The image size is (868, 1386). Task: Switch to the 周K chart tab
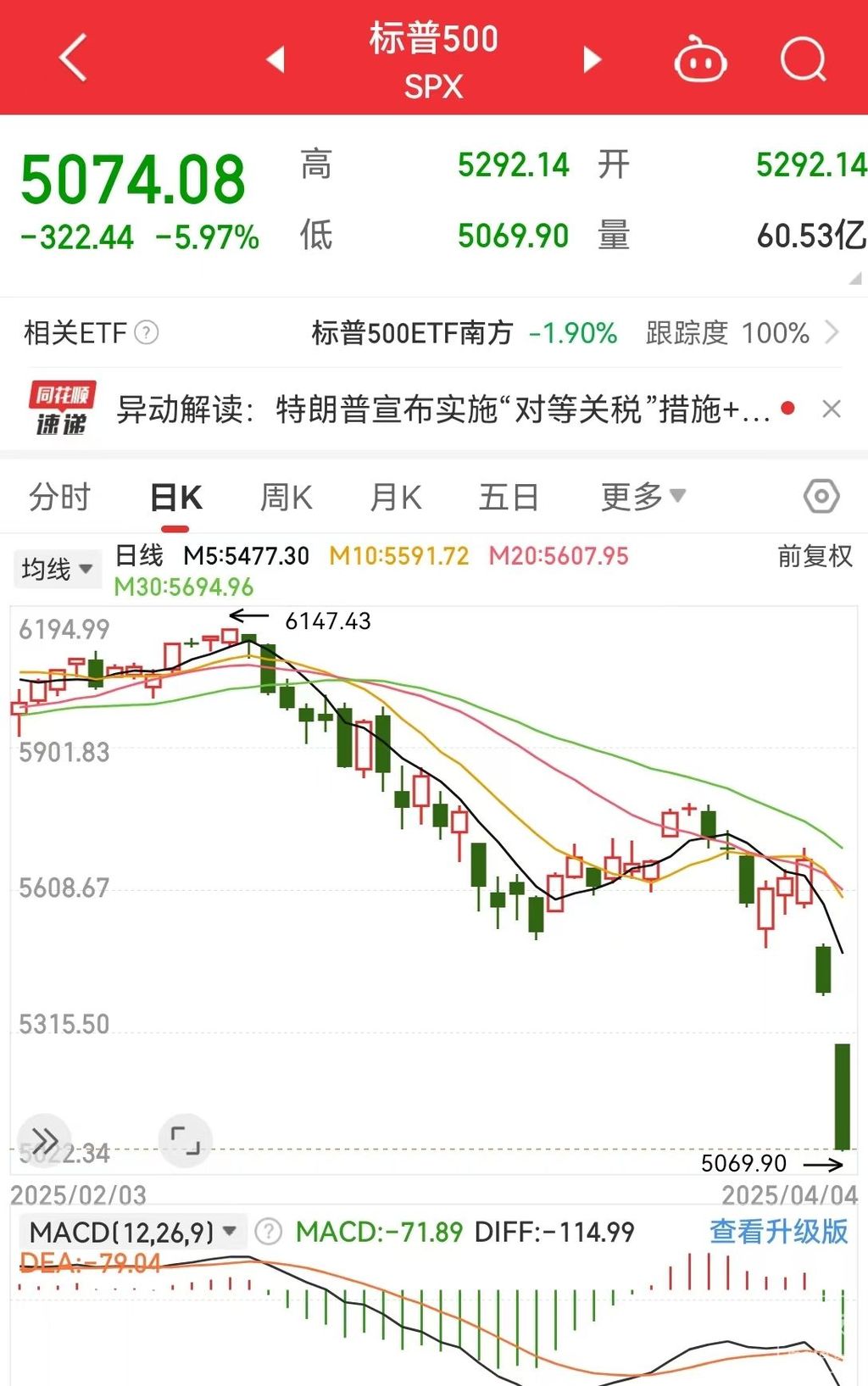coord(286,498)
